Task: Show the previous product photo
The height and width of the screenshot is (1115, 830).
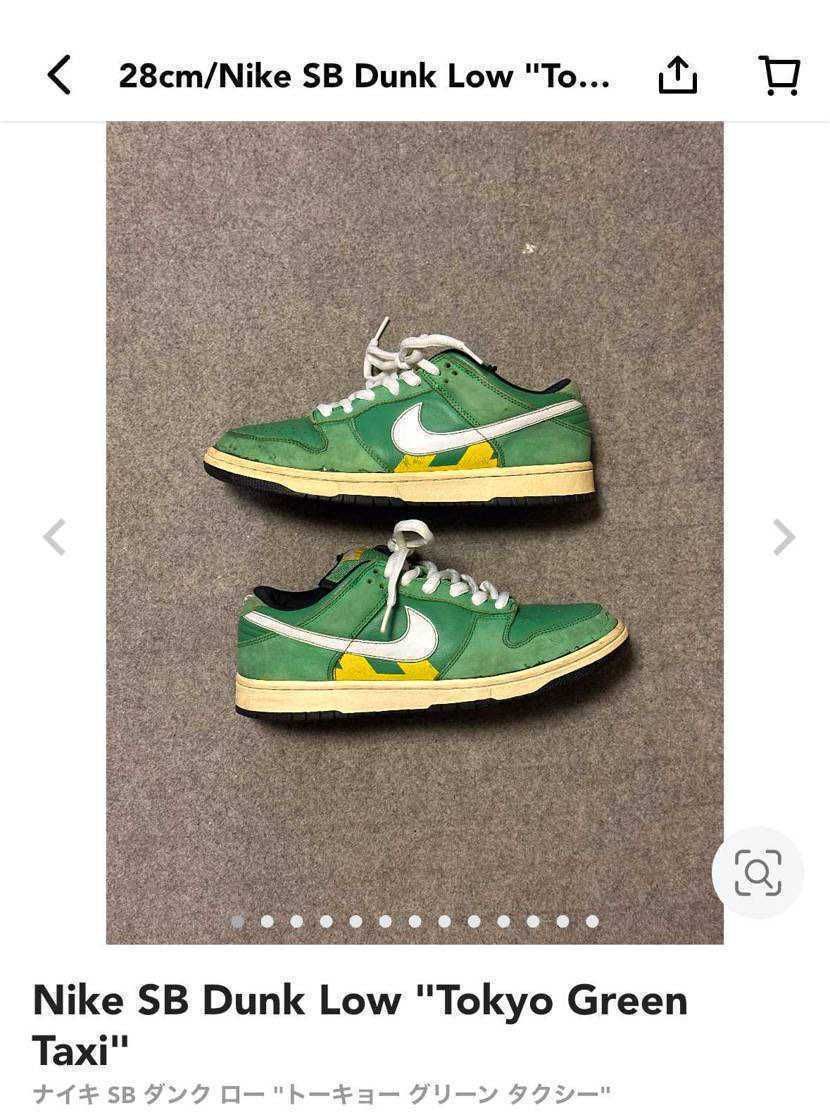Action: 55,537
